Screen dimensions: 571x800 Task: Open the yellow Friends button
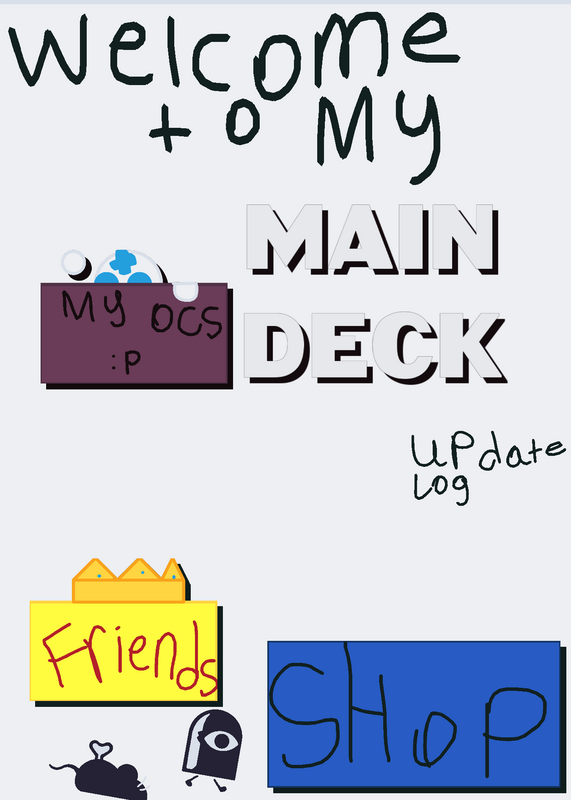(x=123, y=652)
